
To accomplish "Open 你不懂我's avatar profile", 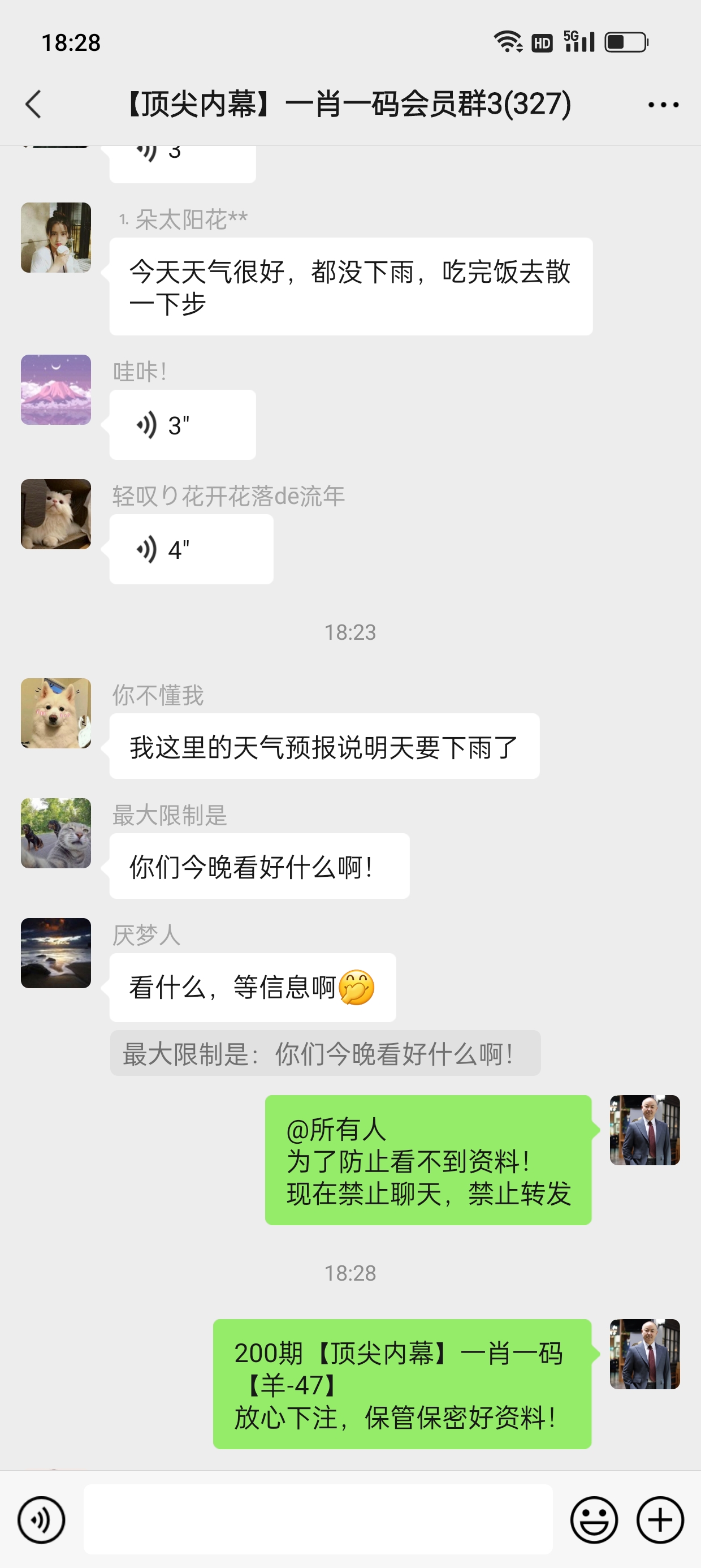I will coord(56,713).
